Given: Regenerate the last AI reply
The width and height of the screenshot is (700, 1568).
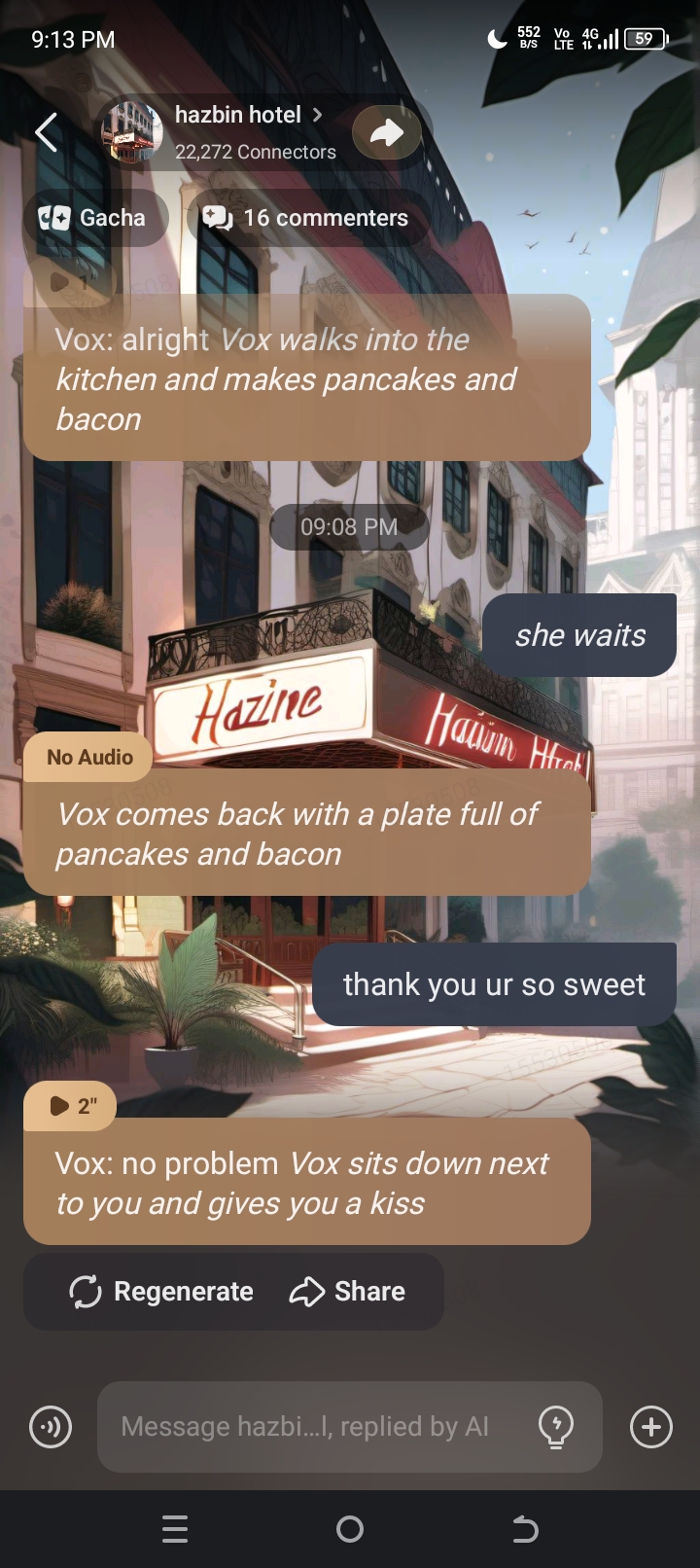Looking at the screenshot, I should coord(161,1292).
